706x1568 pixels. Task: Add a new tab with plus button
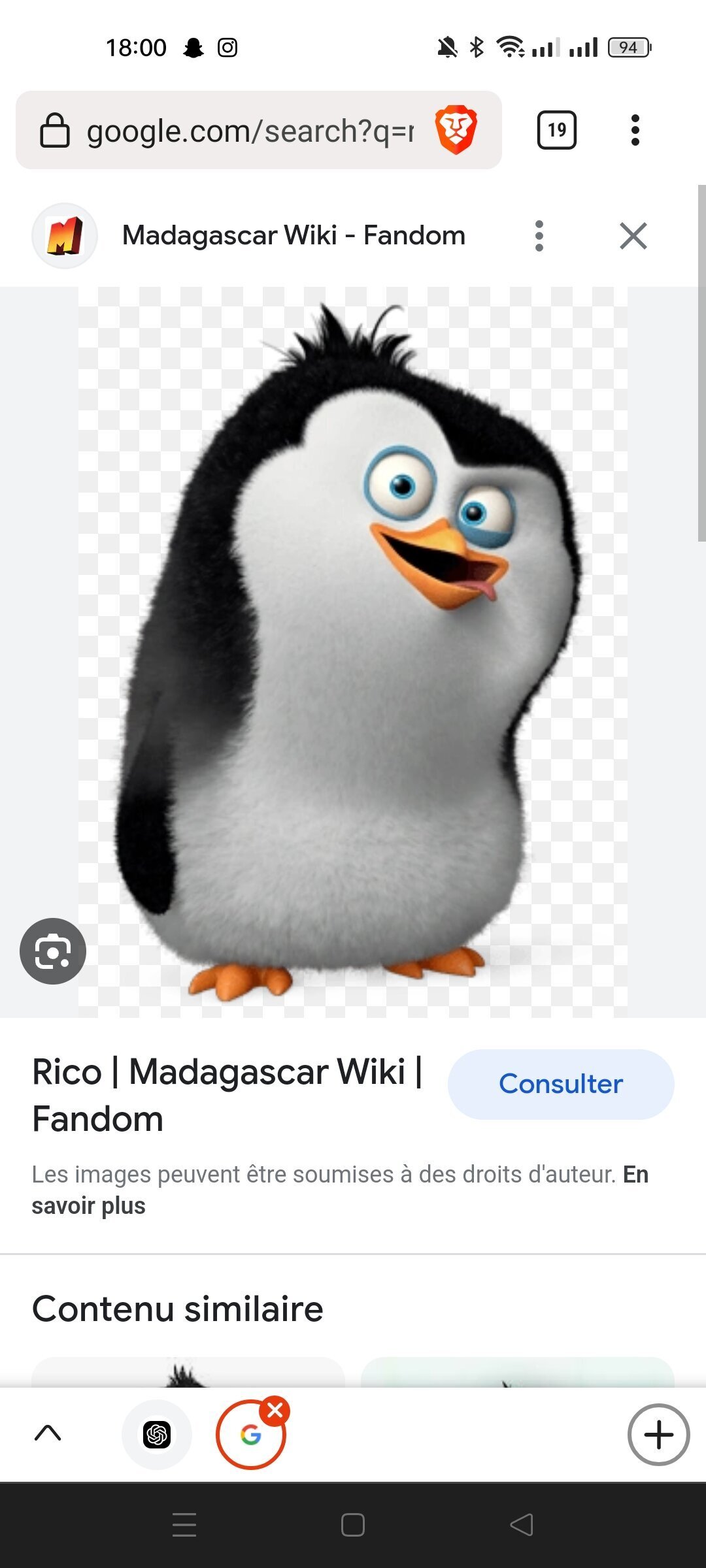coord(658,1435)
